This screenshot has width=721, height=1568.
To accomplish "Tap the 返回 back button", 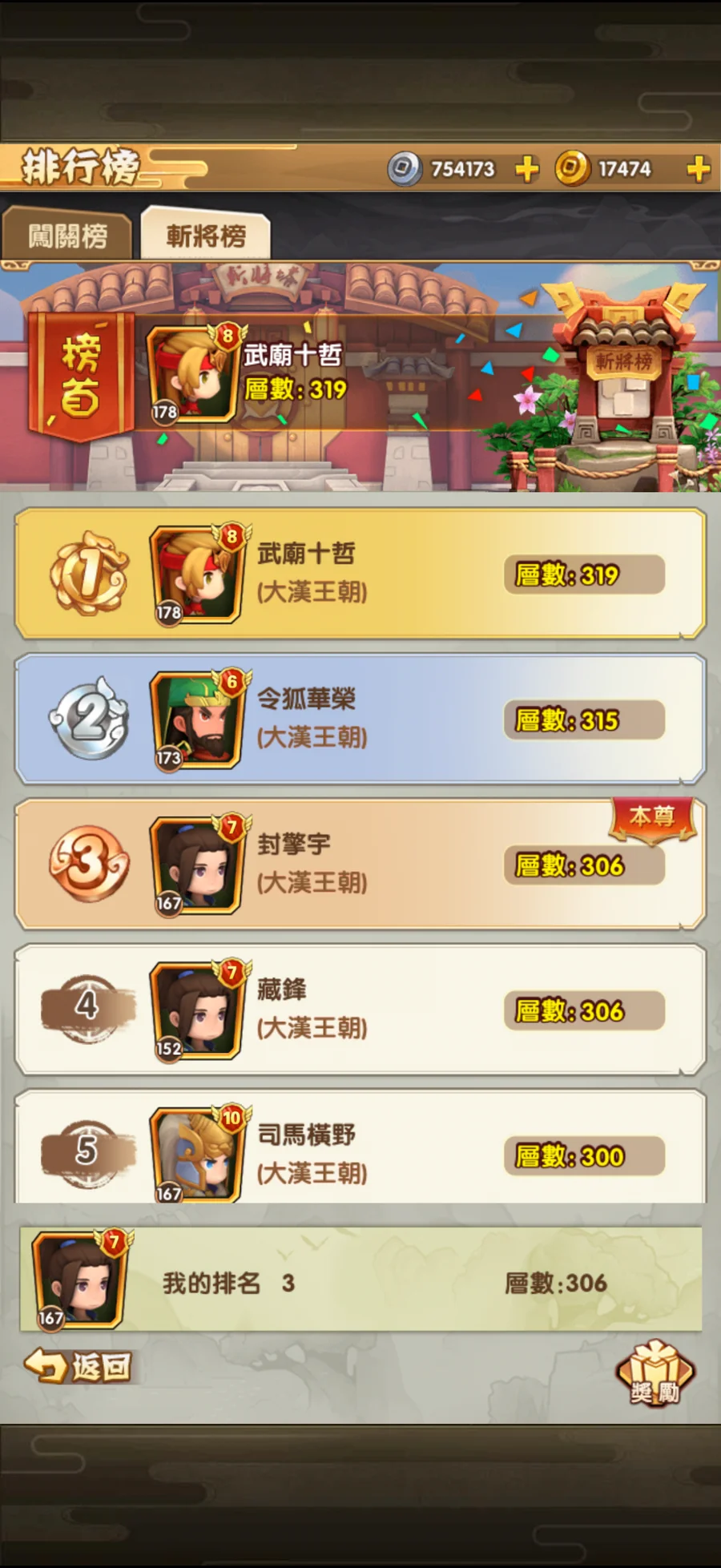I will click(x=79, y=1366).
